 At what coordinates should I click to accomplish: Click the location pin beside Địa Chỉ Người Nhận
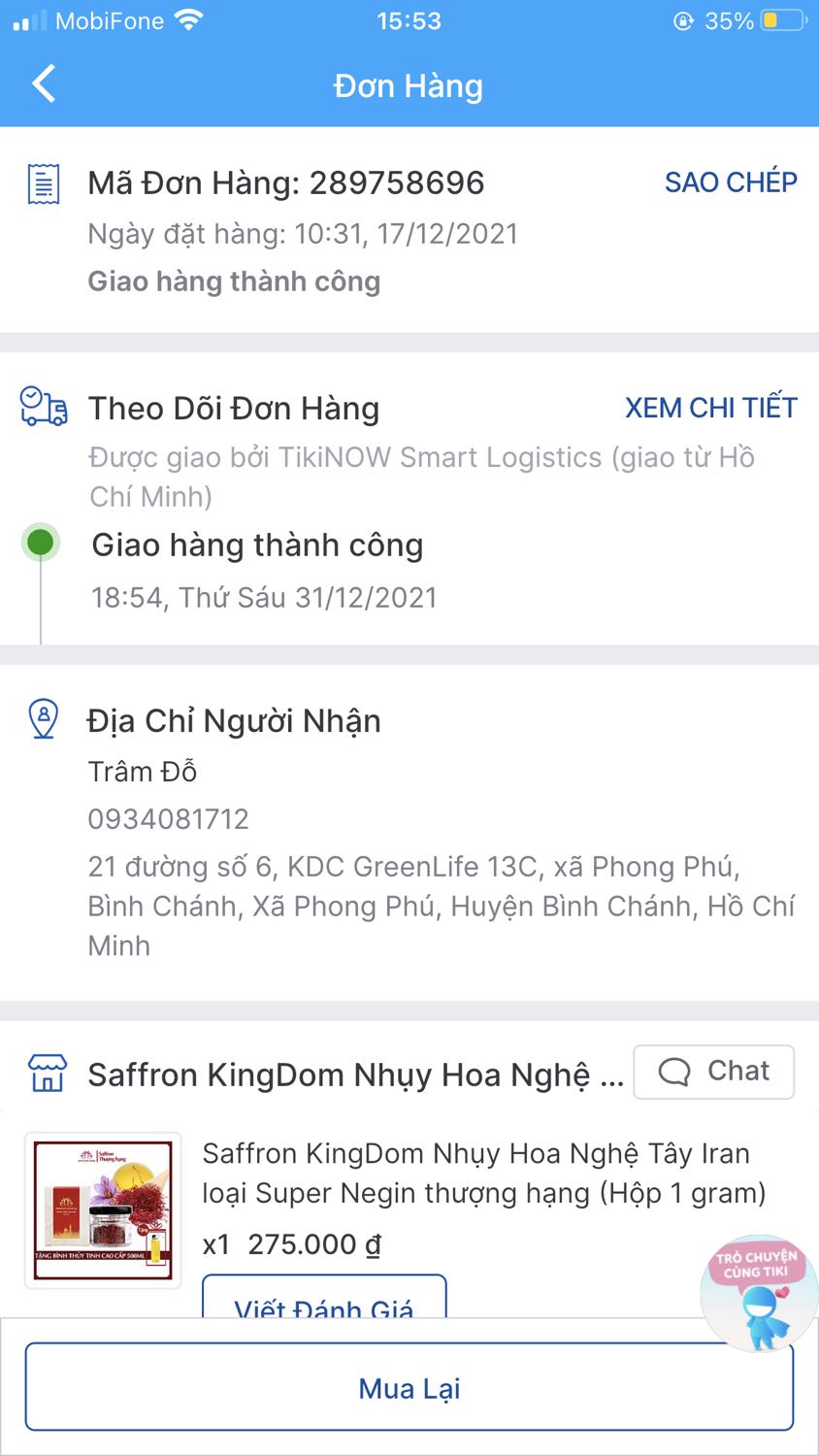point(43,719)
